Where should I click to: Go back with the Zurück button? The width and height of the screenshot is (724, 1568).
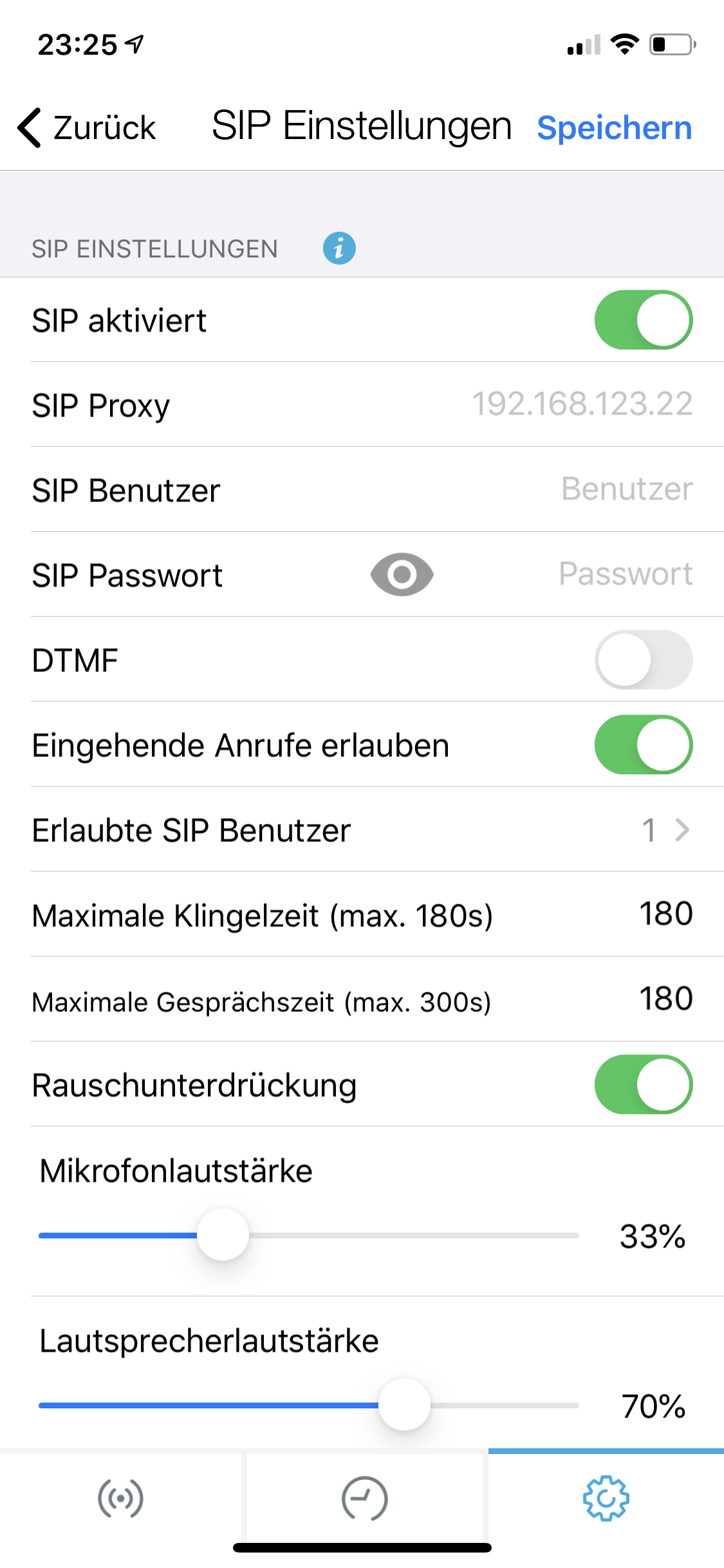click(x=87, y=127)
